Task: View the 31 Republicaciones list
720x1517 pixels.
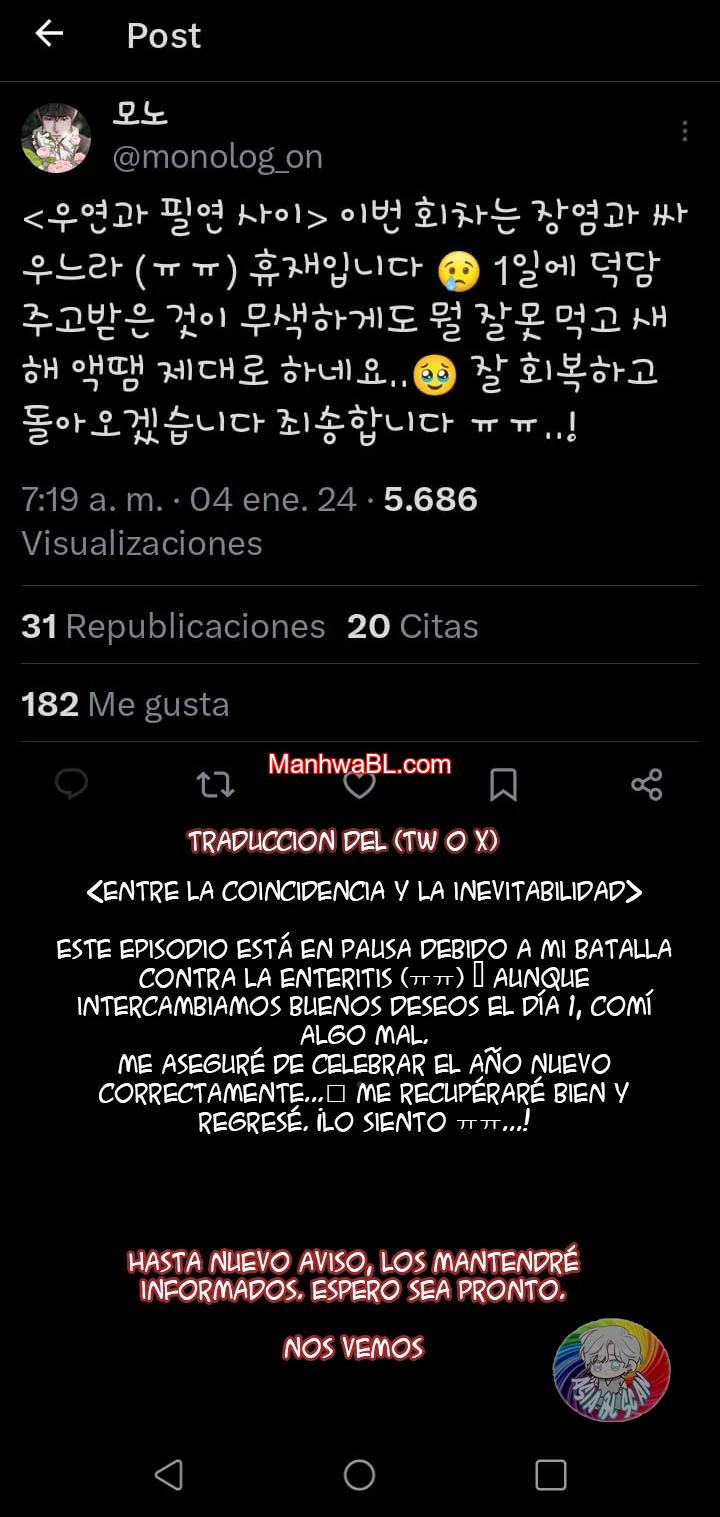Action: tap(173, 626)
